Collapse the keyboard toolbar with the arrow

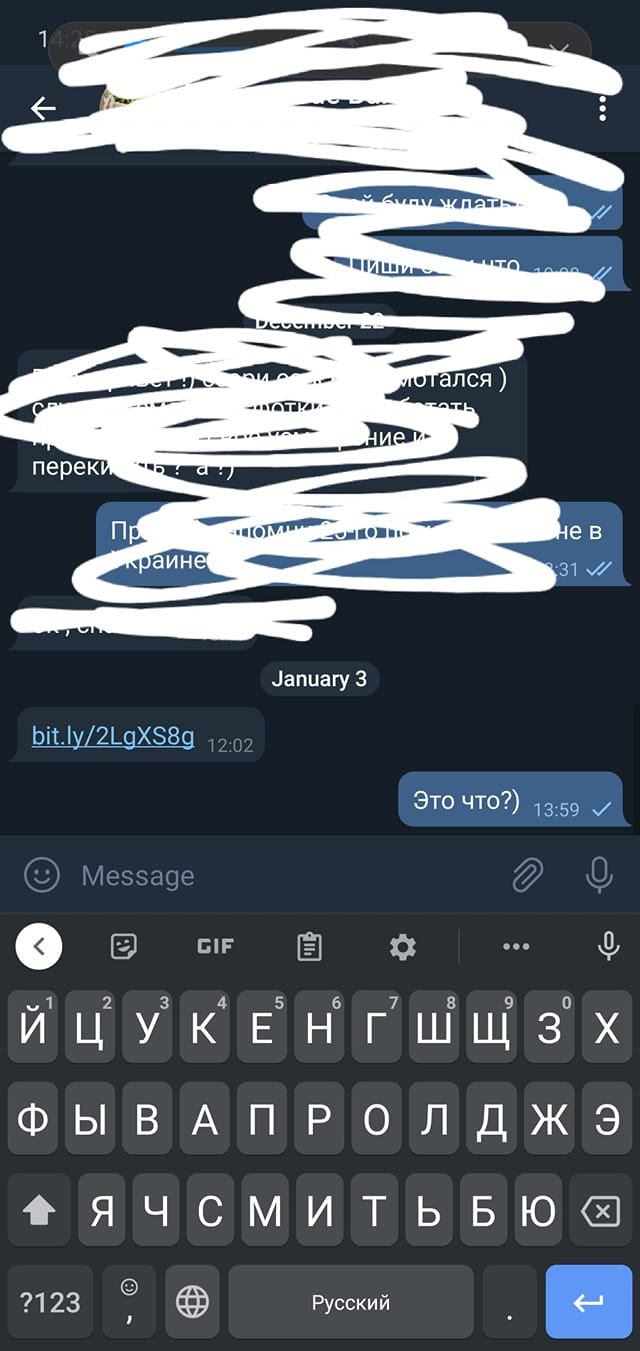(x=39, y=946)
